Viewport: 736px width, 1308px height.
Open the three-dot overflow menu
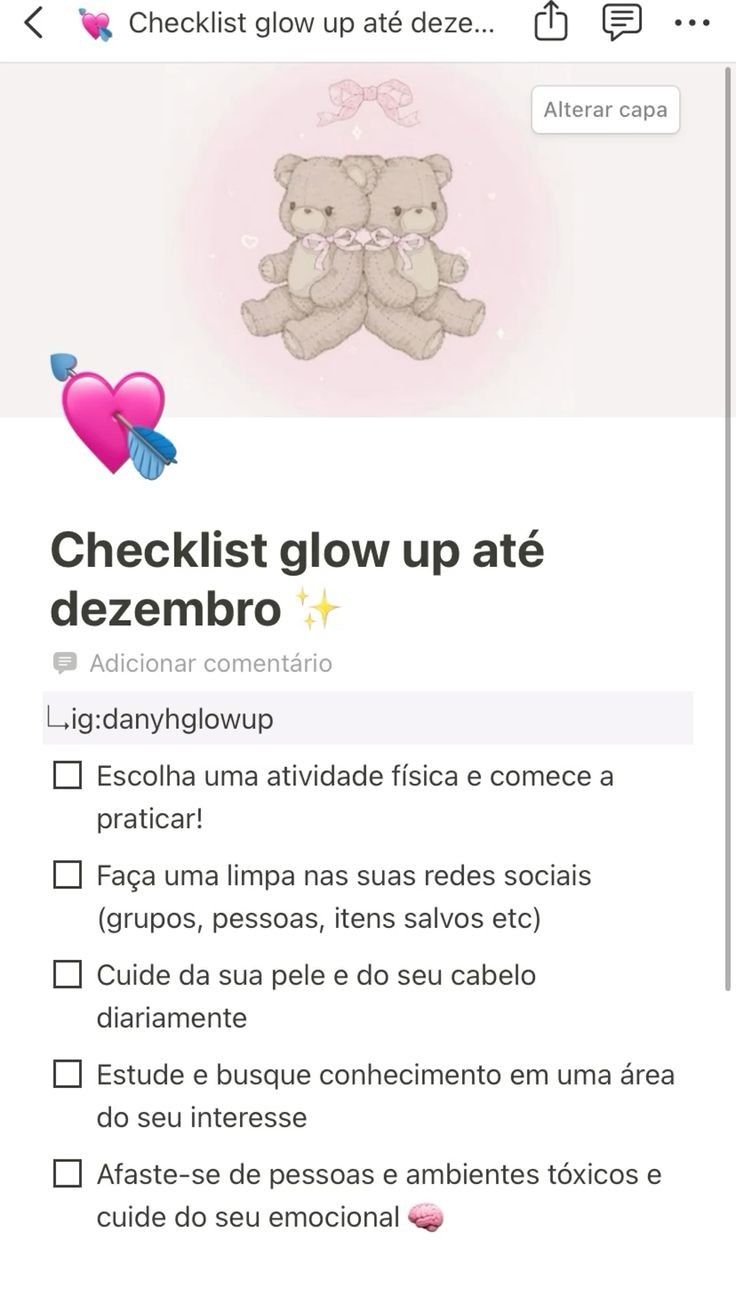point(692,24)
